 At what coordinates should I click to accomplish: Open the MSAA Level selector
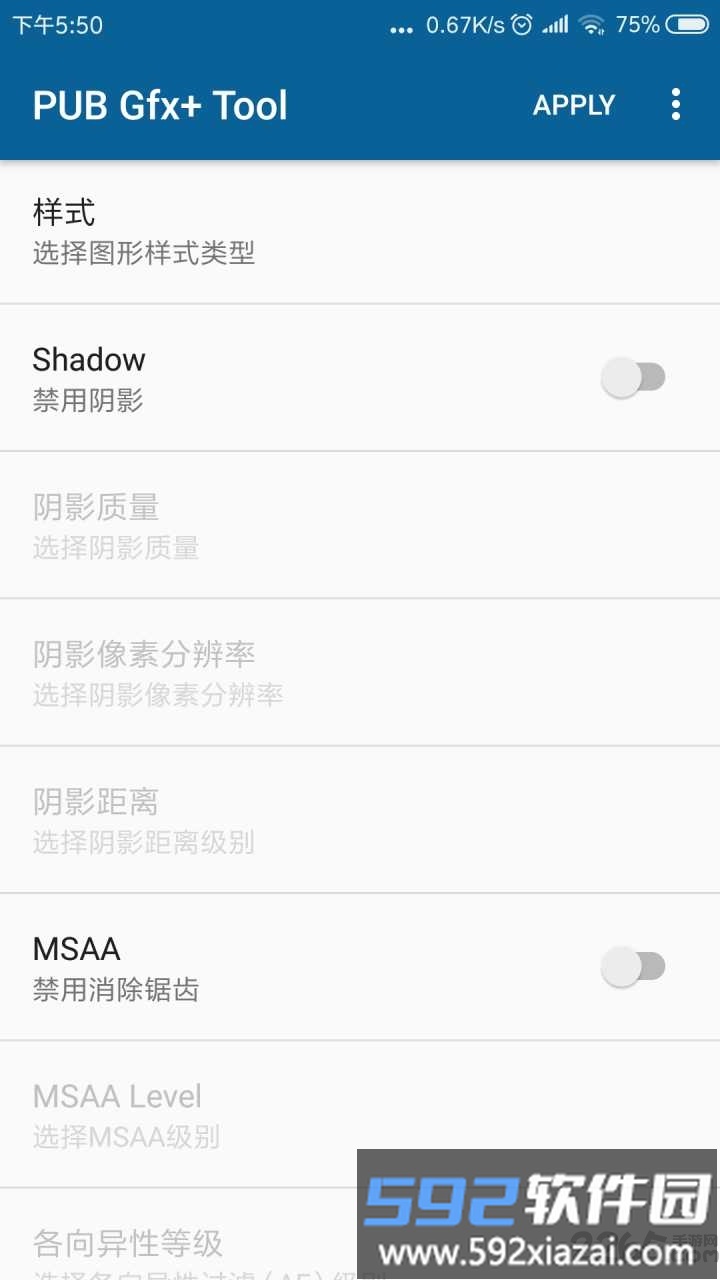coord(360,1113)
